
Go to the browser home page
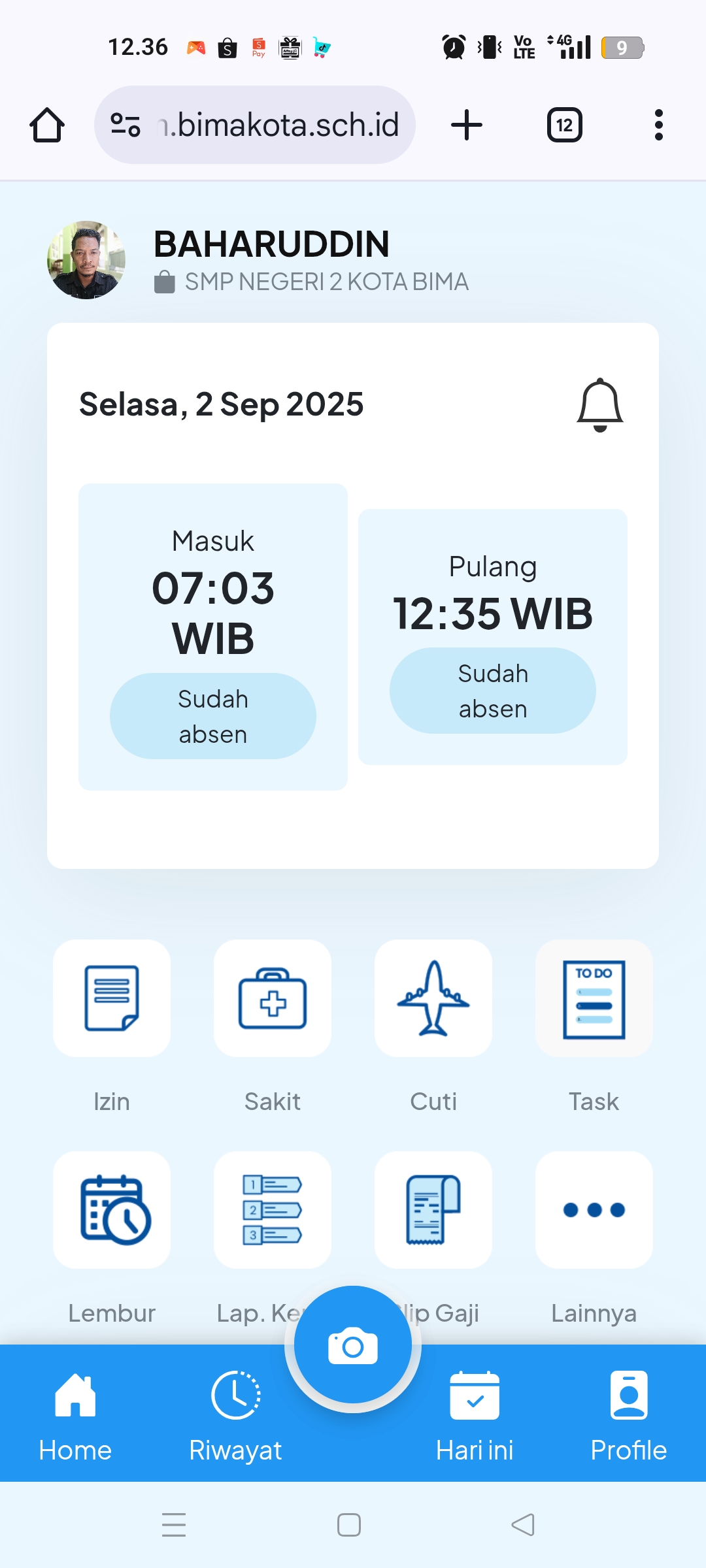click(47, 125)
